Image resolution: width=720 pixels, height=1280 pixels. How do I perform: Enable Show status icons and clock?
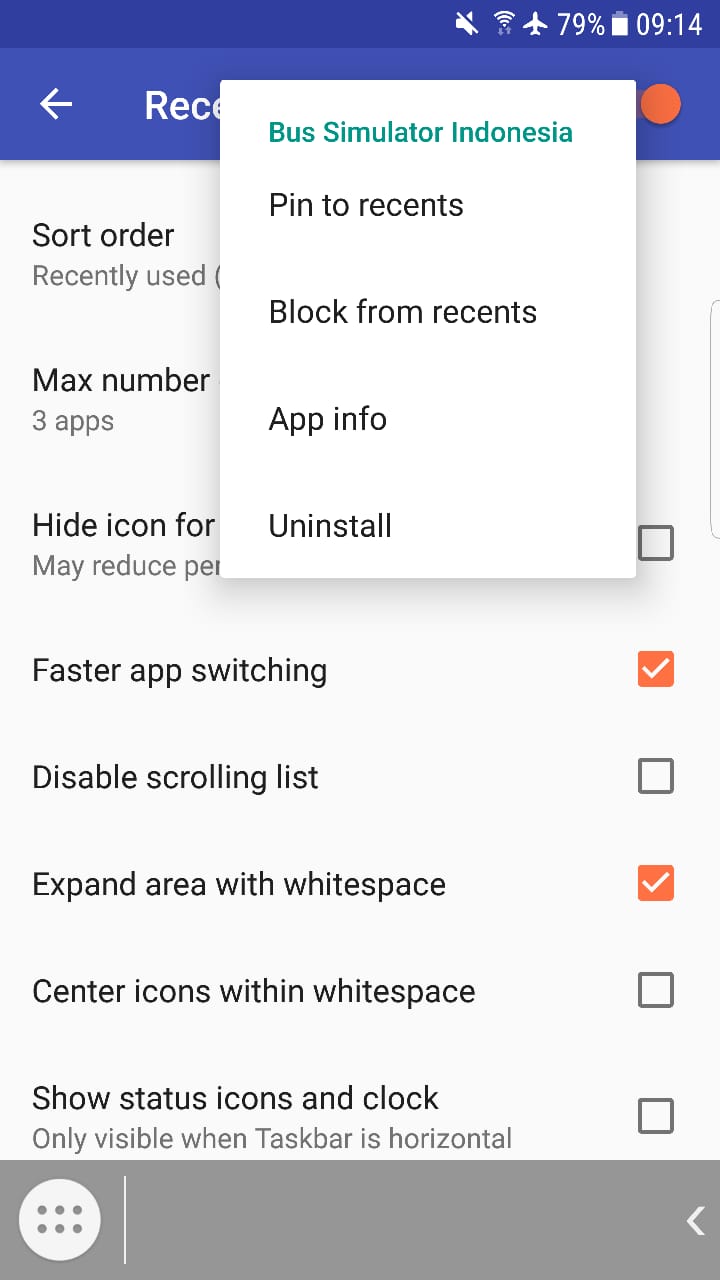656,1116
